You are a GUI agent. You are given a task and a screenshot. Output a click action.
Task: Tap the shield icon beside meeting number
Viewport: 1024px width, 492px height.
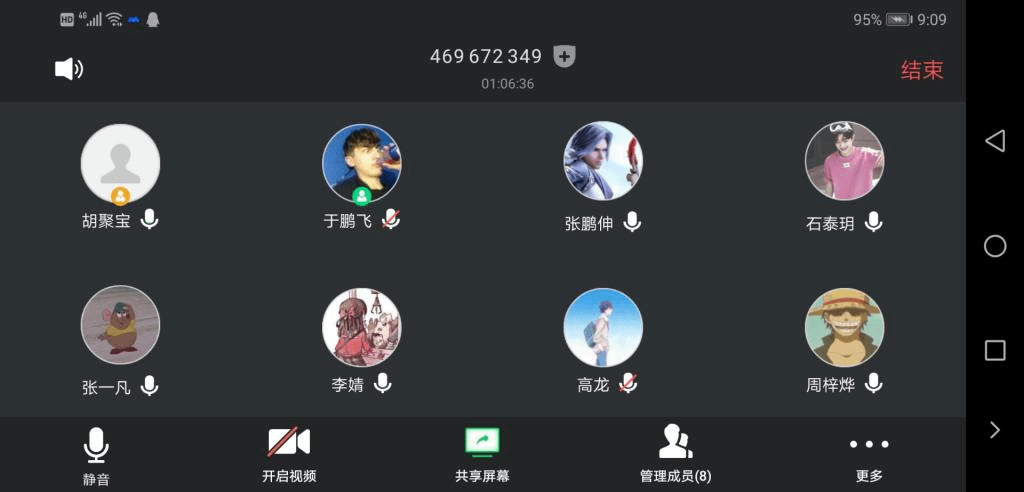tap(564, 57)
